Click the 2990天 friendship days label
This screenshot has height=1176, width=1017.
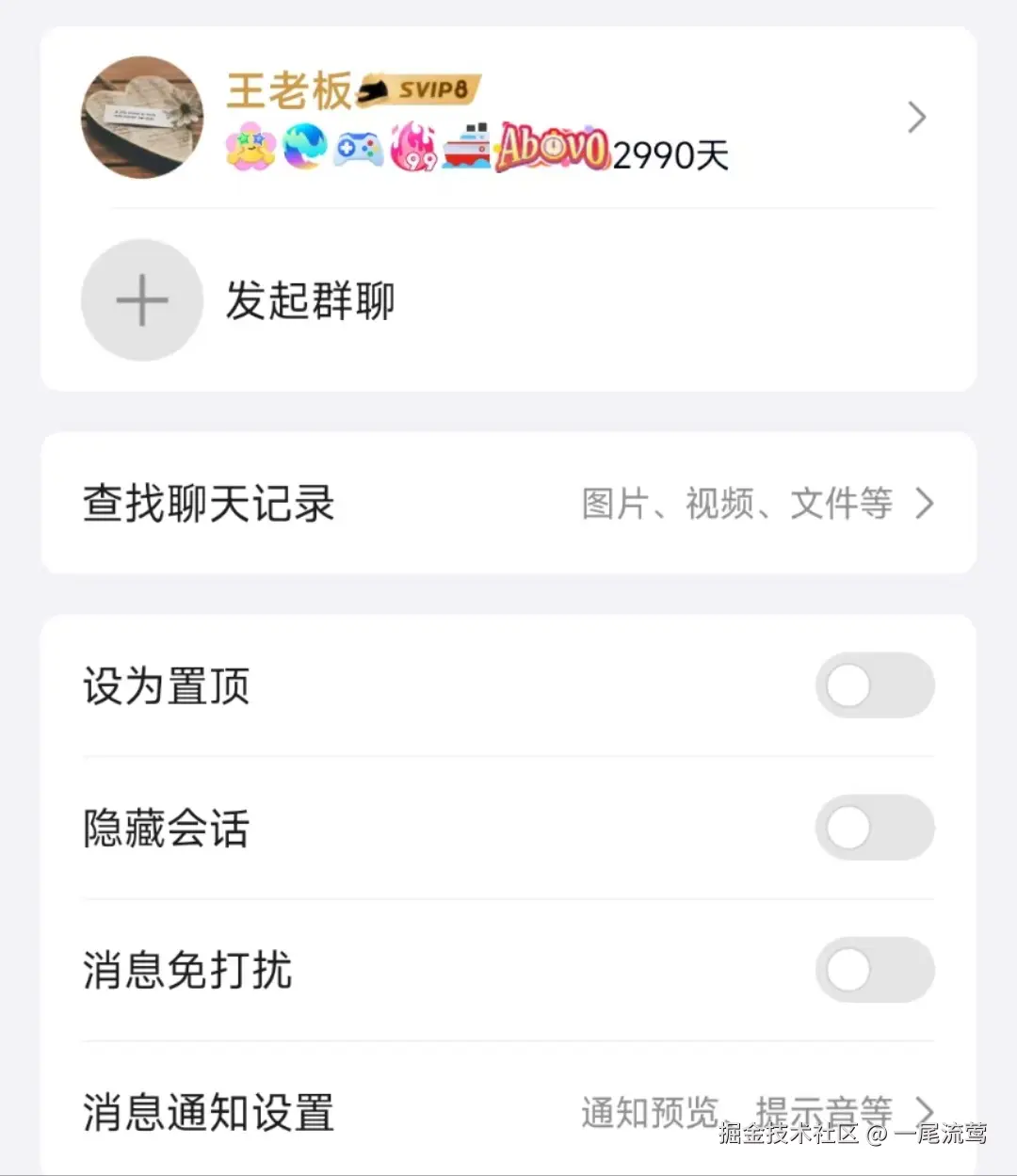point(670,153)
